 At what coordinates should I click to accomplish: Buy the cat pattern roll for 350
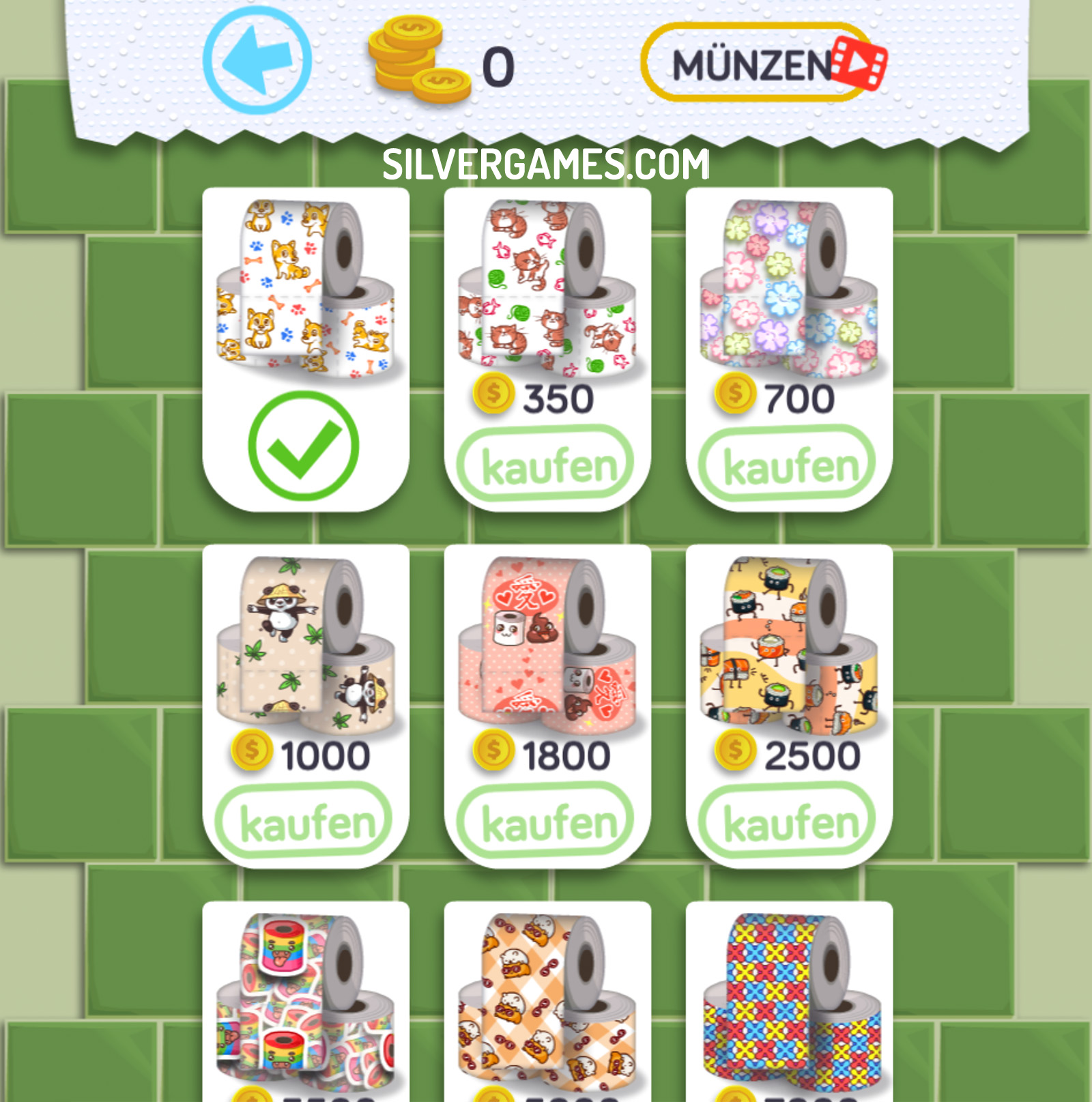click(x=545, y=465)
